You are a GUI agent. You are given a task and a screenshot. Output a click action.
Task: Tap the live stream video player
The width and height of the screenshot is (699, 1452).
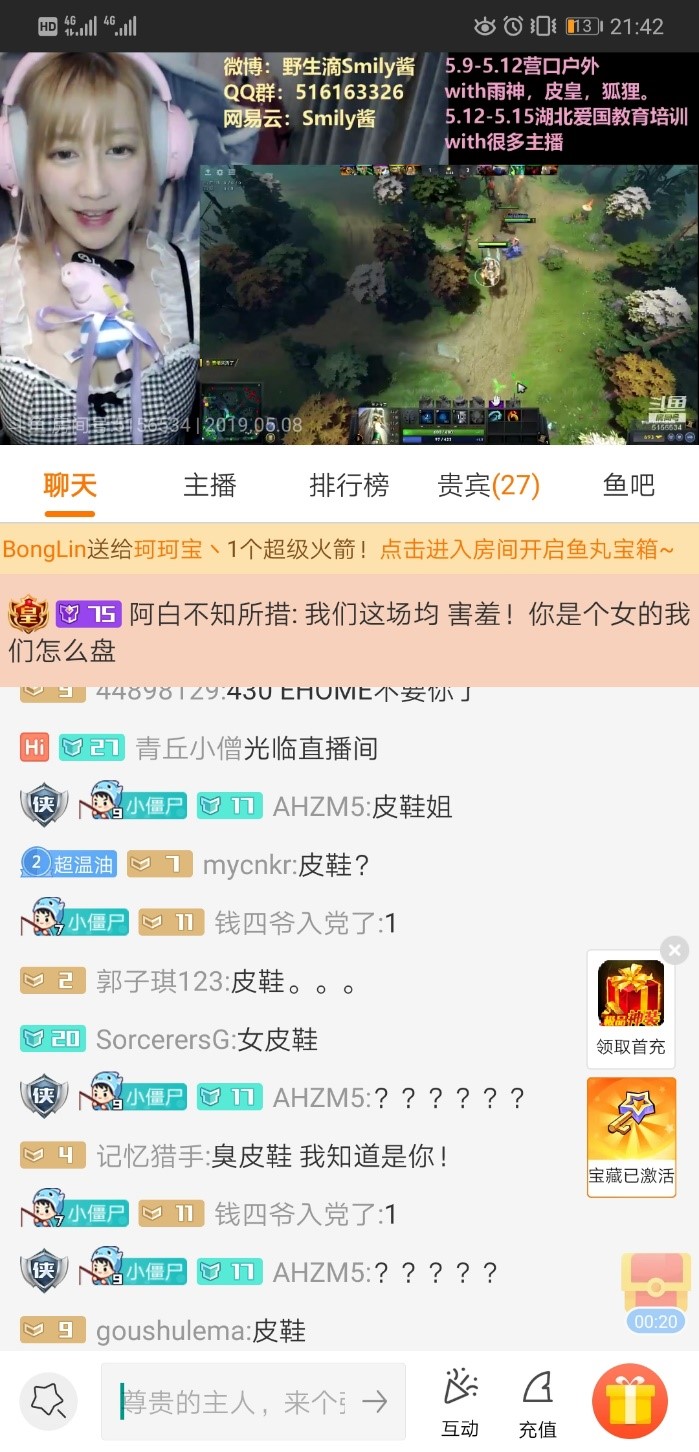pos(350,250)
